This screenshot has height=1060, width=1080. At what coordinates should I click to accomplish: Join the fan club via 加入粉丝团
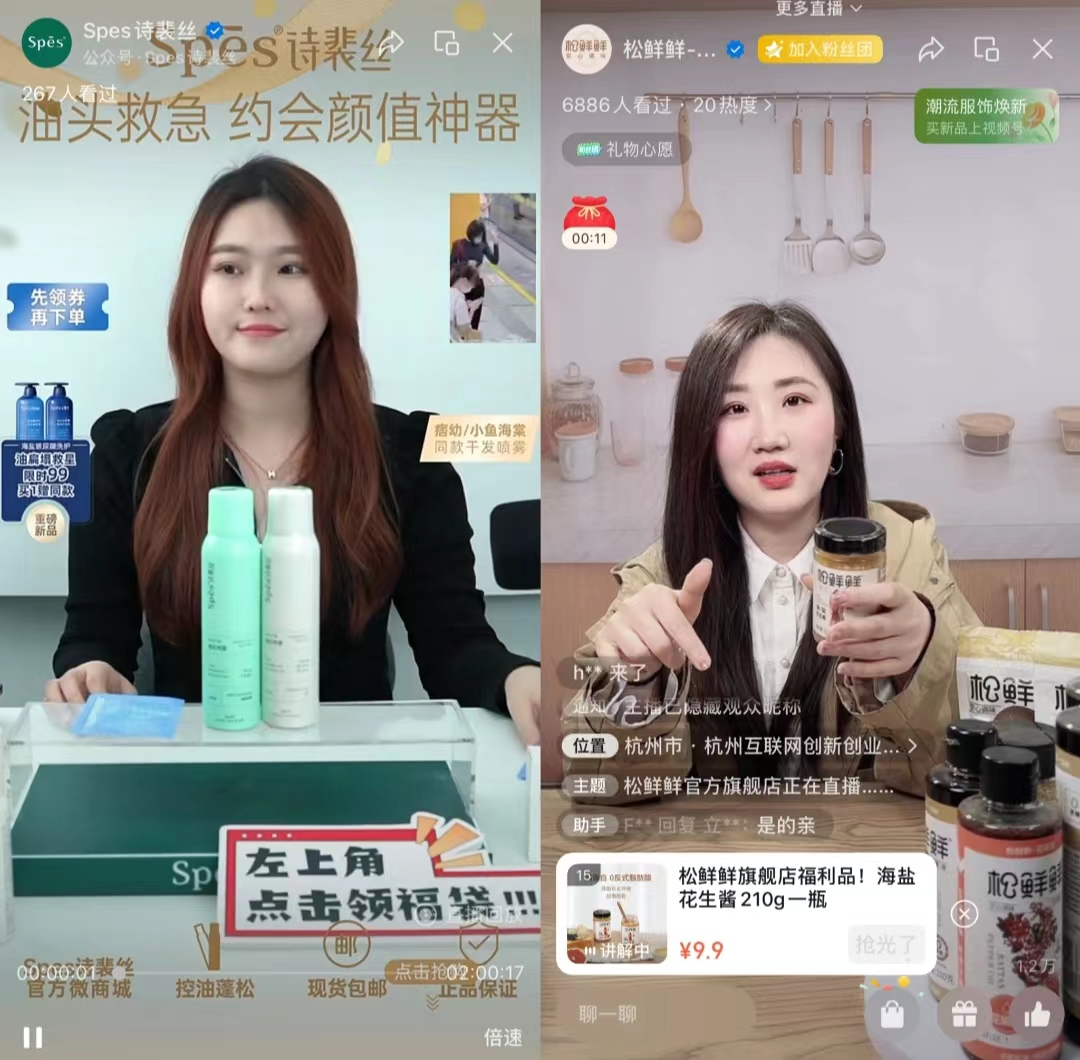820,49
